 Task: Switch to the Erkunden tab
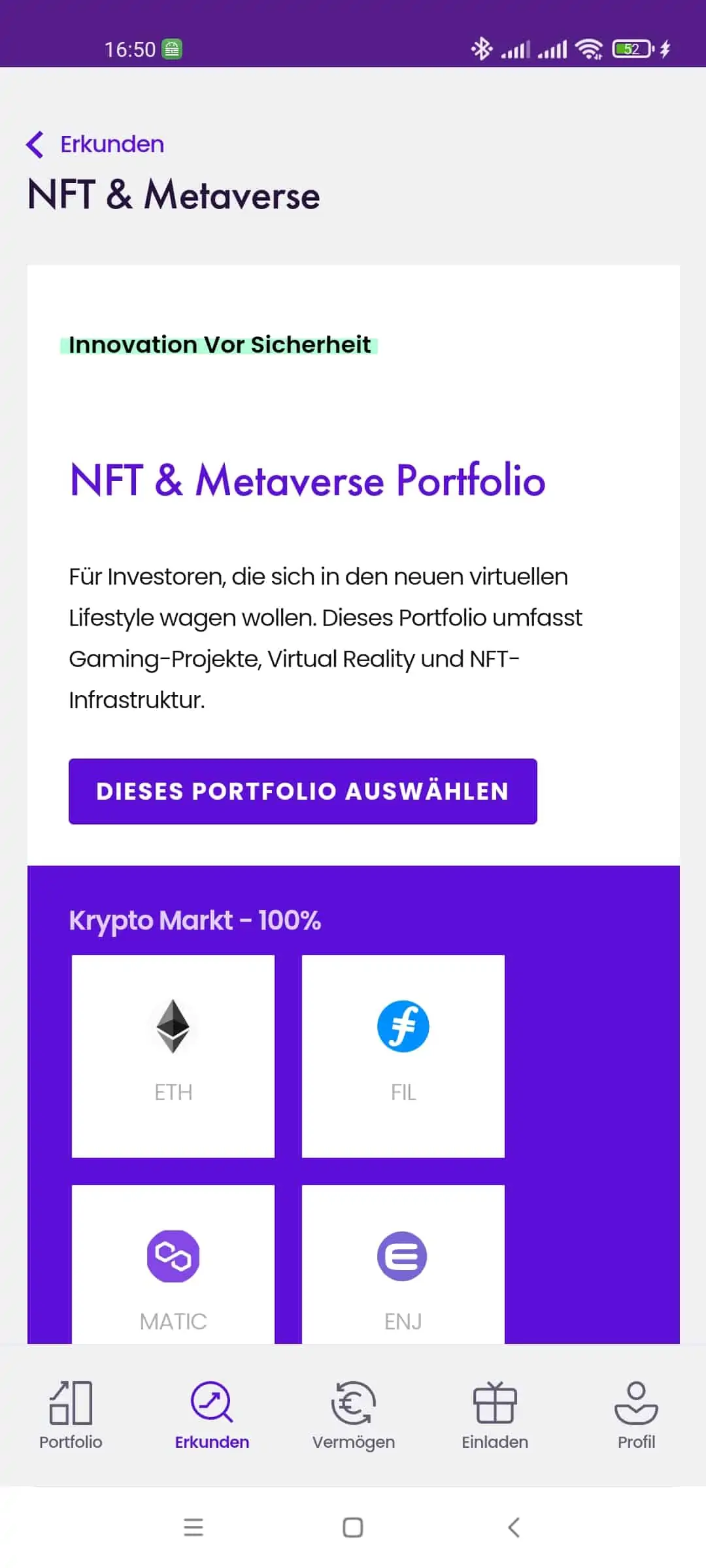click(x=212, y=1415)
